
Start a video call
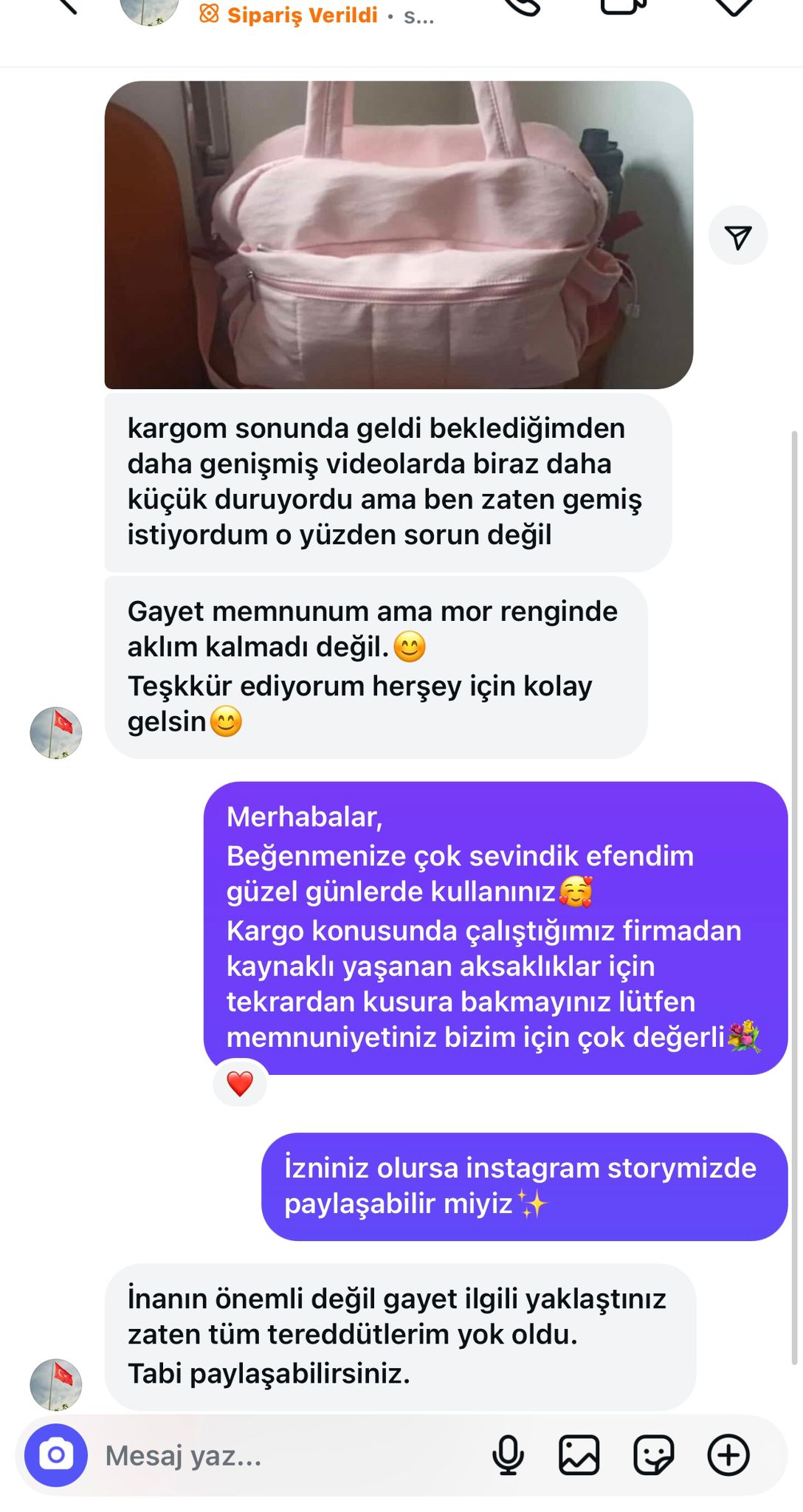pyautogui.click(x=624, y=6)
